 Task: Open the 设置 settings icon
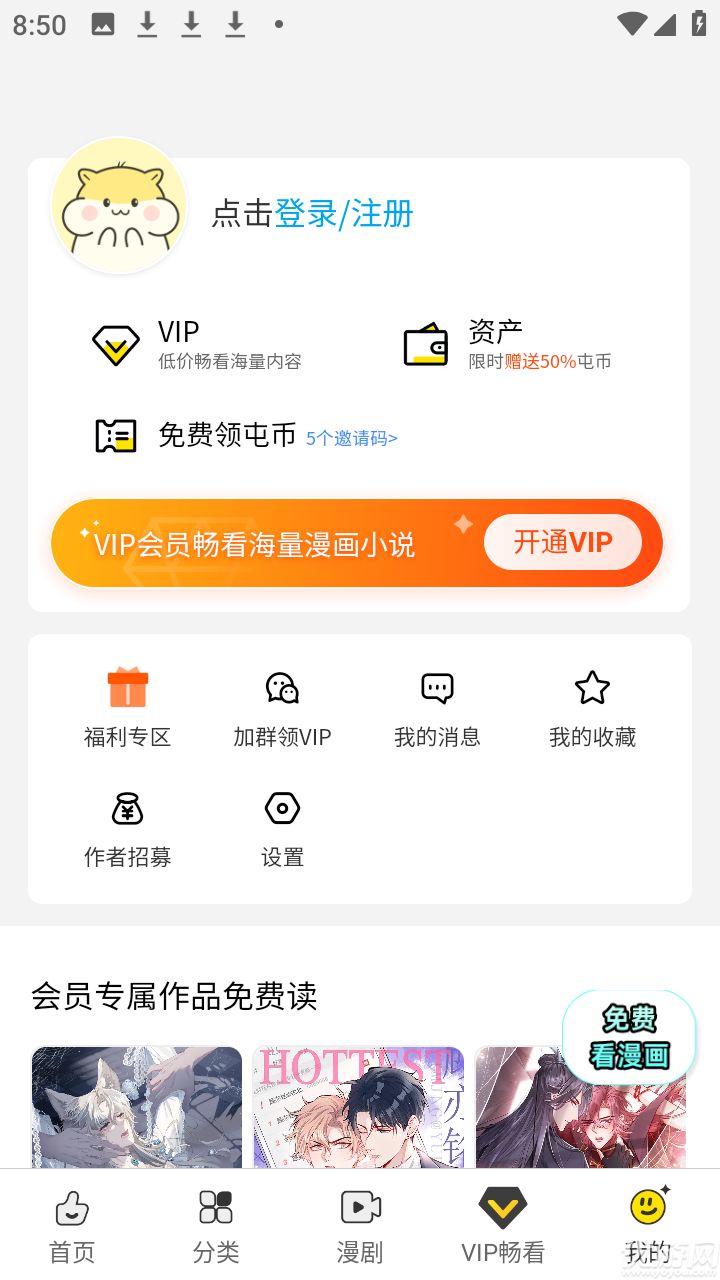pyautogui.click(x=282, y=808)
